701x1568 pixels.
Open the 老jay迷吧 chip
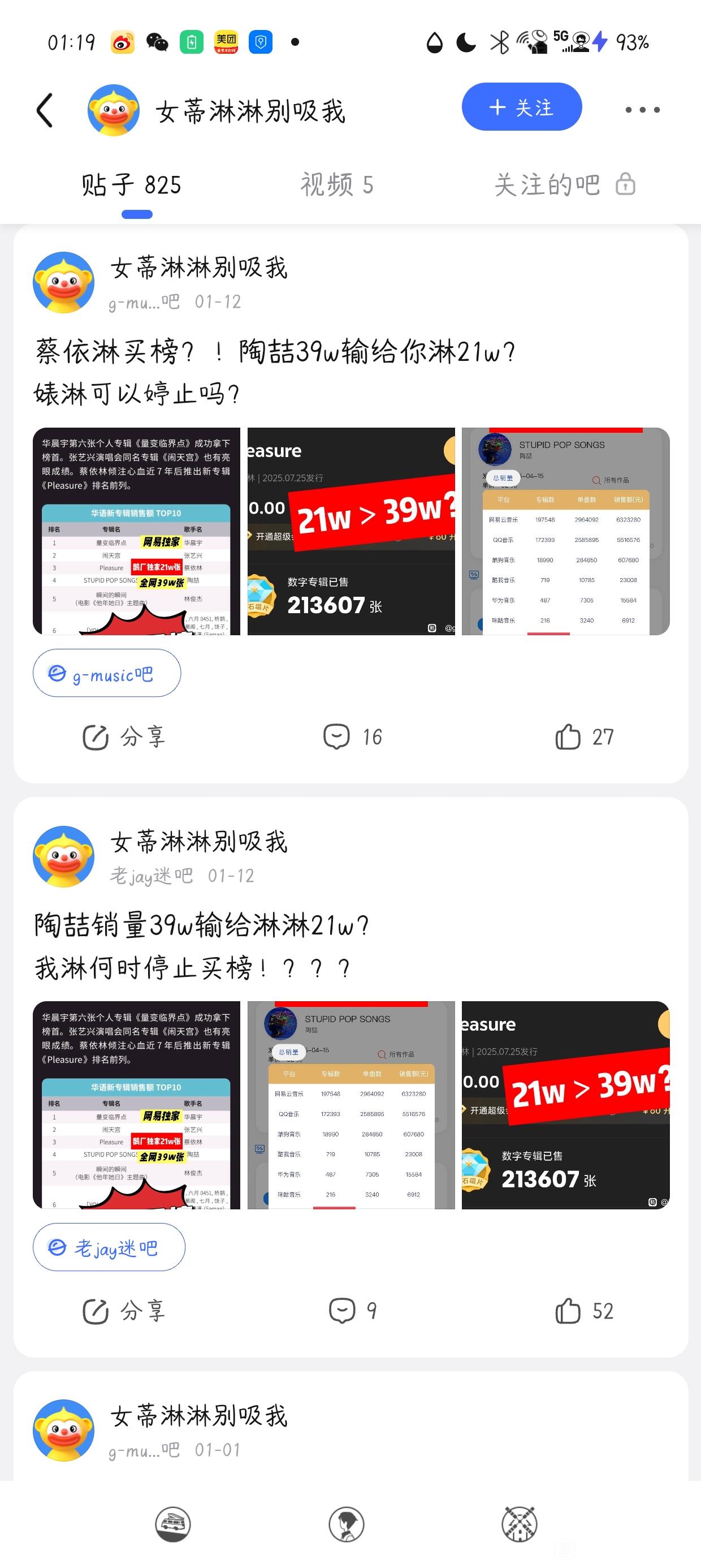coord(109,1247)
